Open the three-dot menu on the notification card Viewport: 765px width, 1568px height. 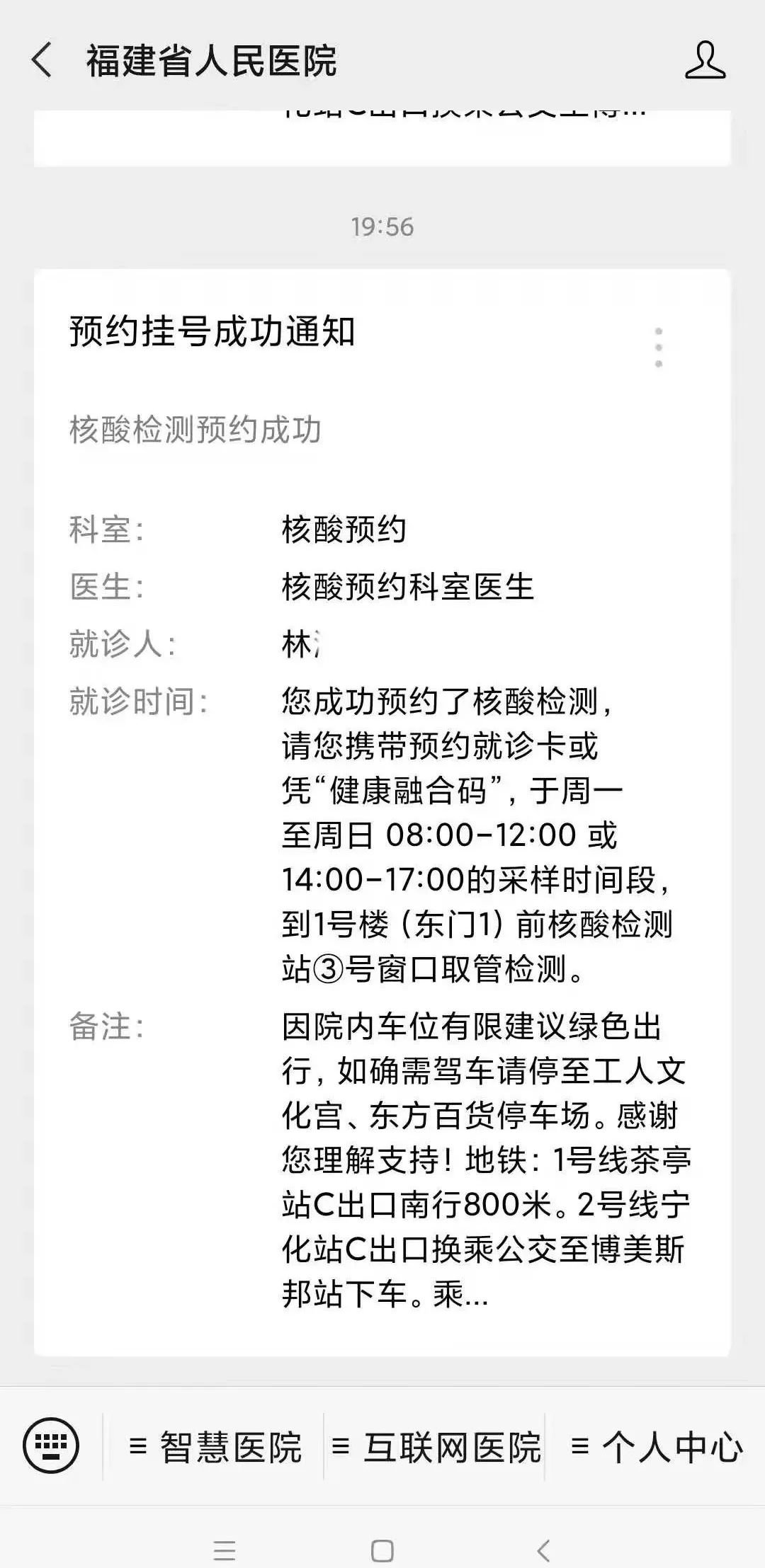(x=659, y=348)
